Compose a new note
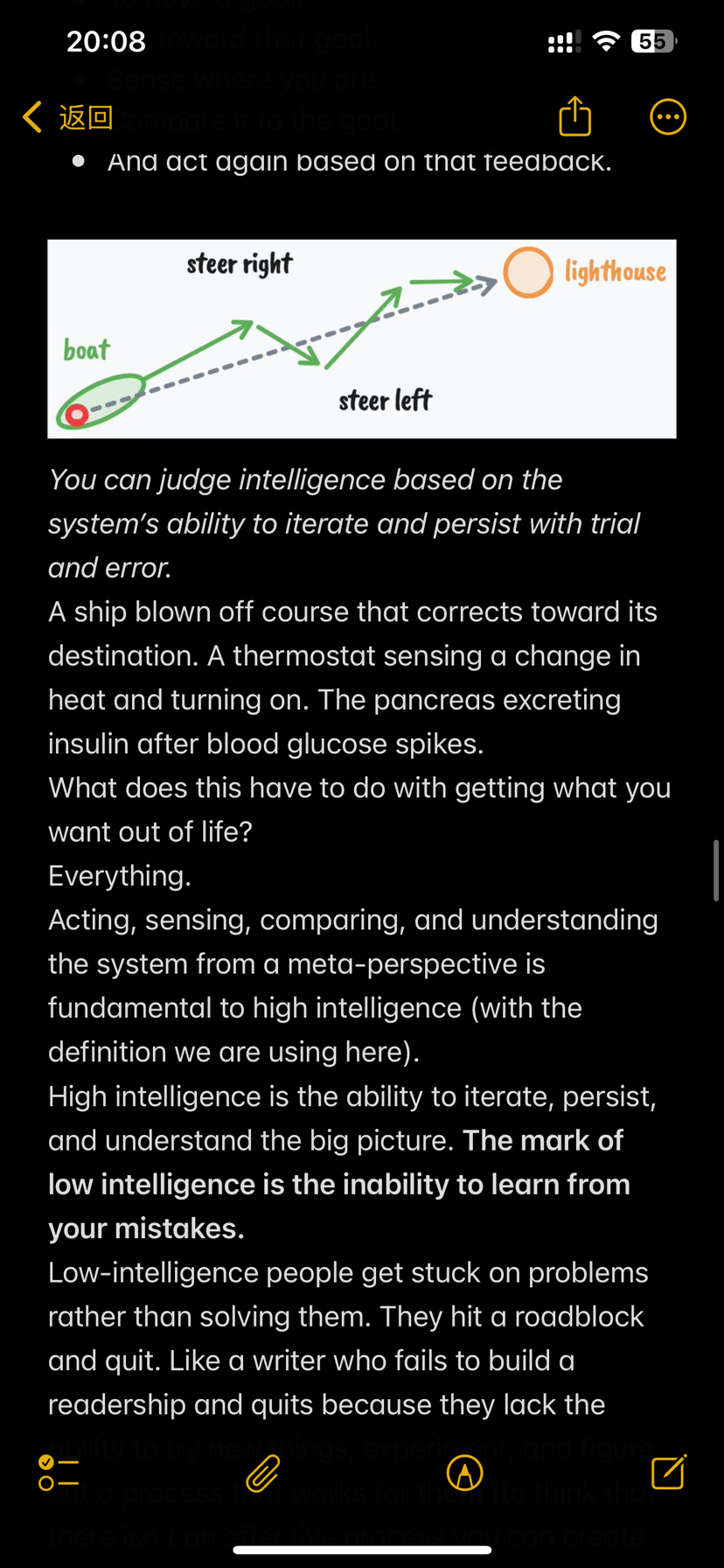Image resolution: width=724 pixels, height=1568 pixels. [669, 1473]
